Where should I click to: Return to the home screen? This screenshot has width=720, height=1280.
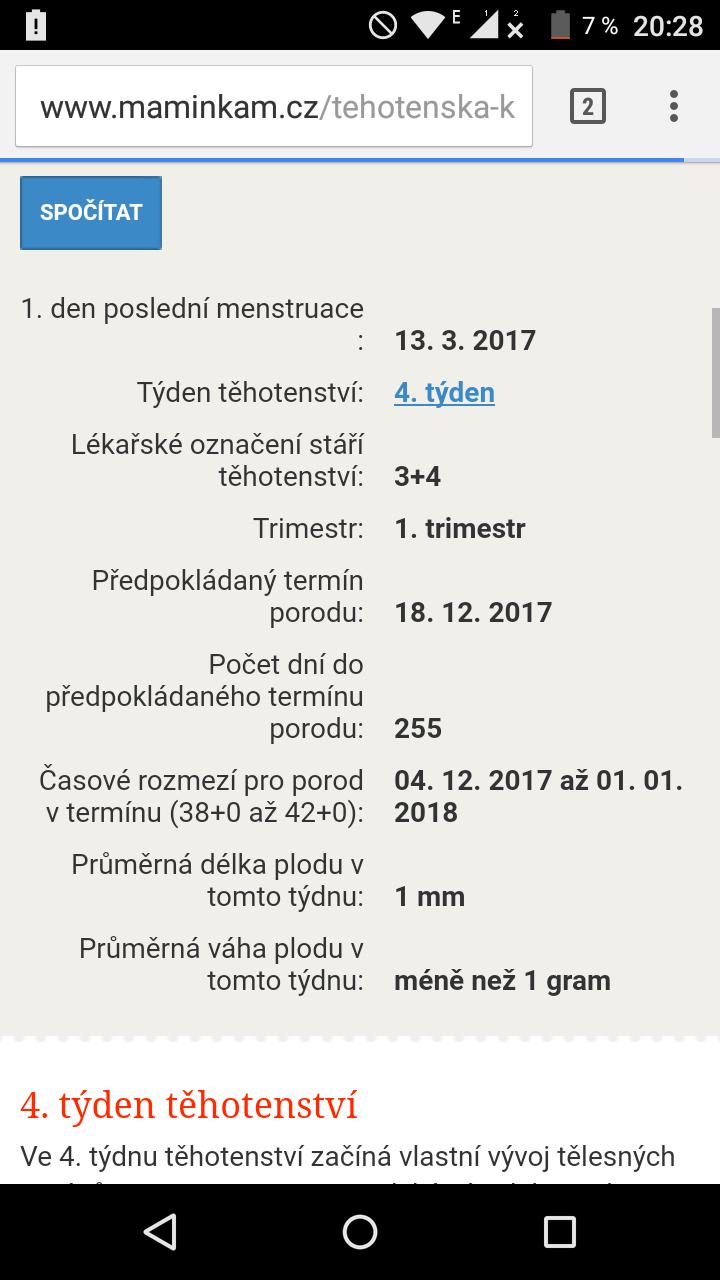point(360,1232)
